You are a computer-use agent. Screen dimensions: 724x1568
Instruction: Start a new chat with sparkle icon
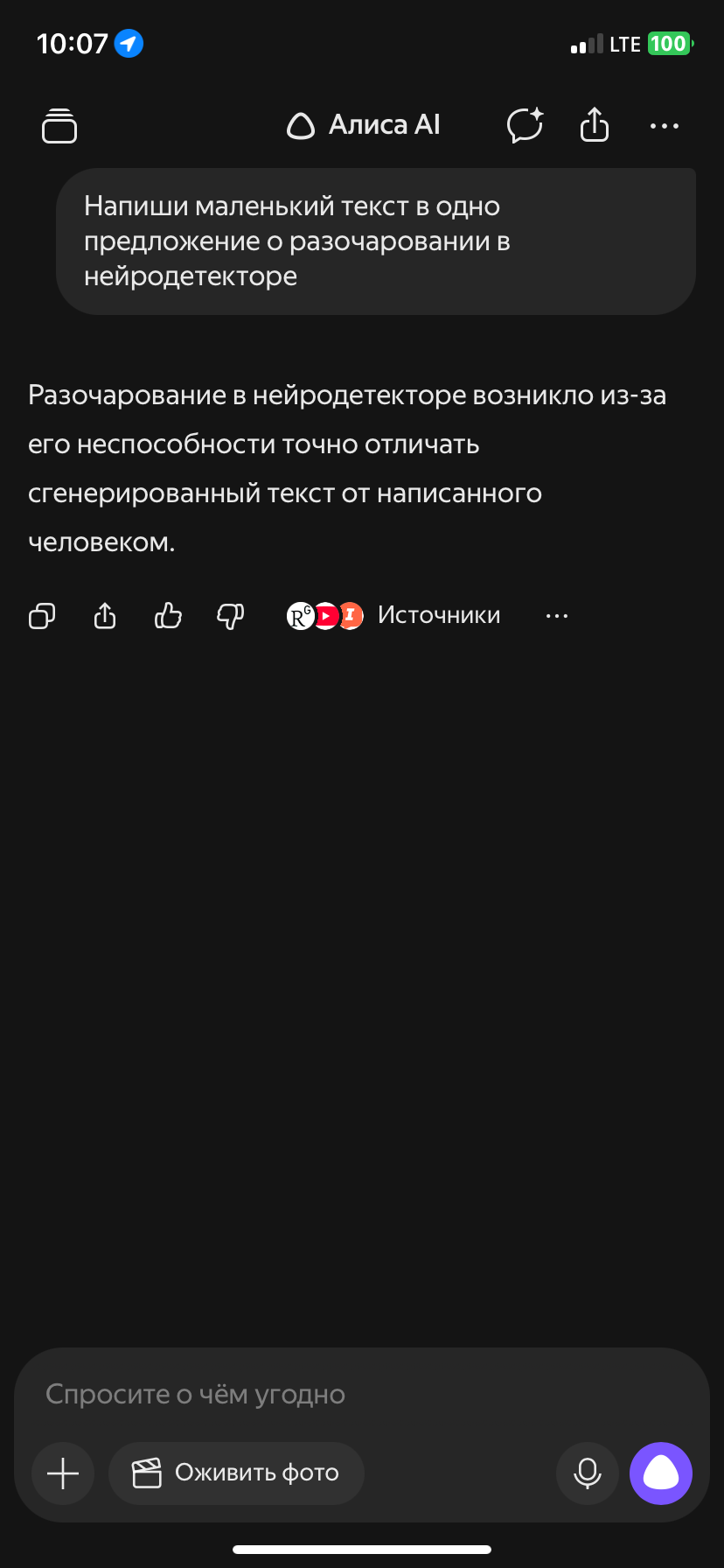point(525,125)
